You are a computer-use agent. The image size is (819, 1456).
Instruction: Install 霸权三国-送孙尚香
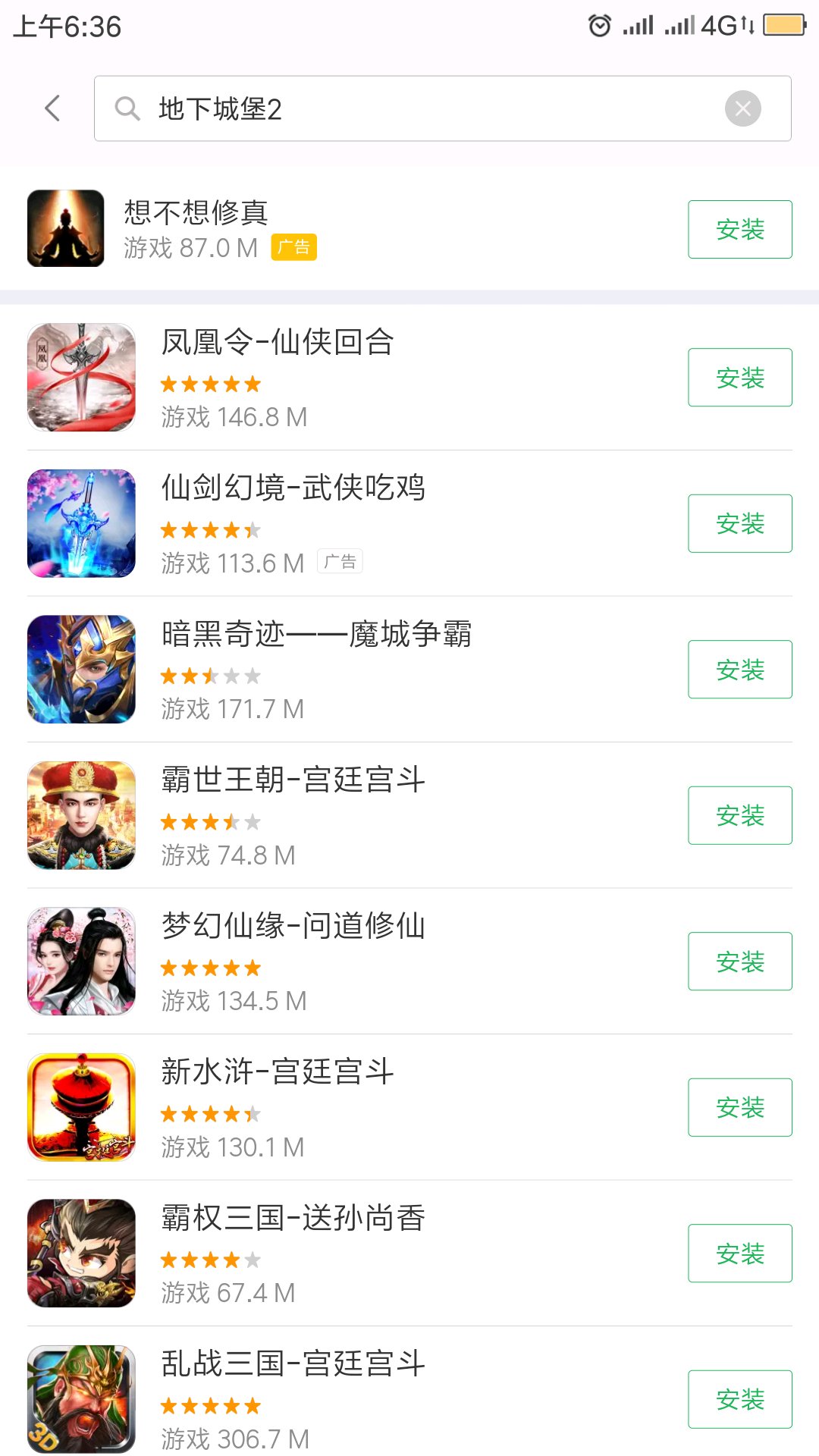click(739, 1254)
